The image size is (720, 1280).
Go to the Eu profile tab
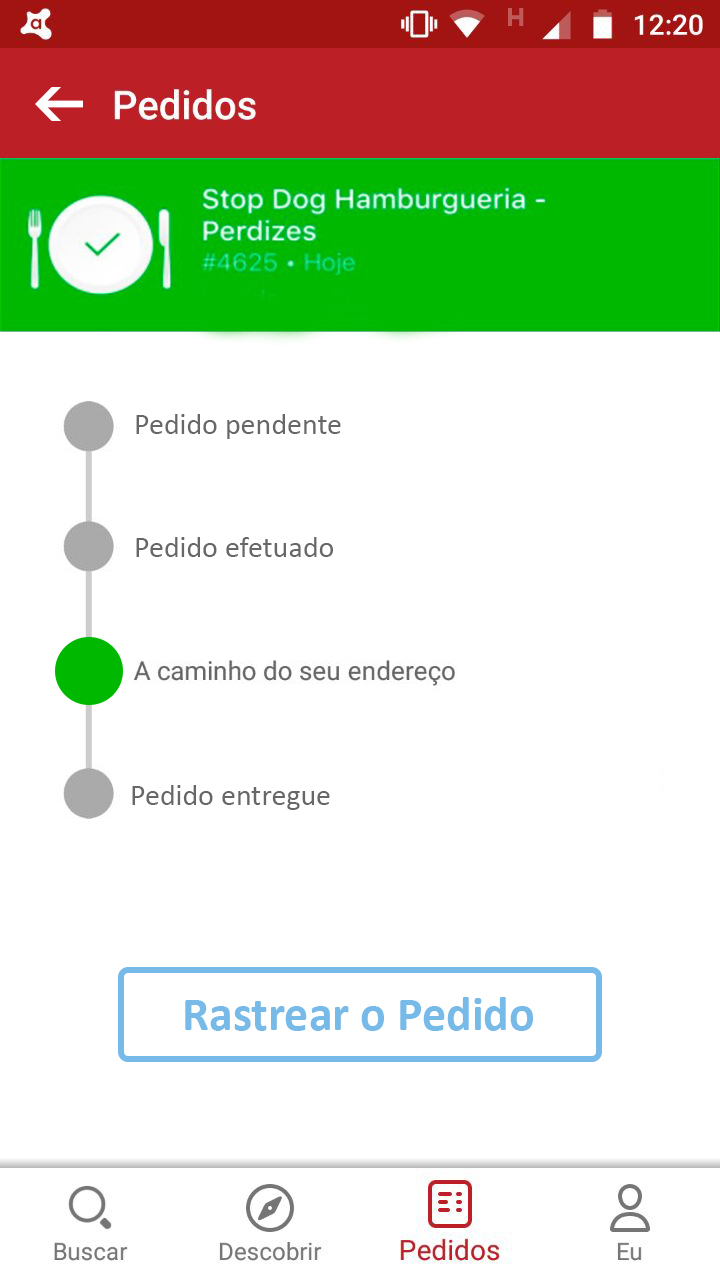pyautogui.click(x=629, y=1224)
